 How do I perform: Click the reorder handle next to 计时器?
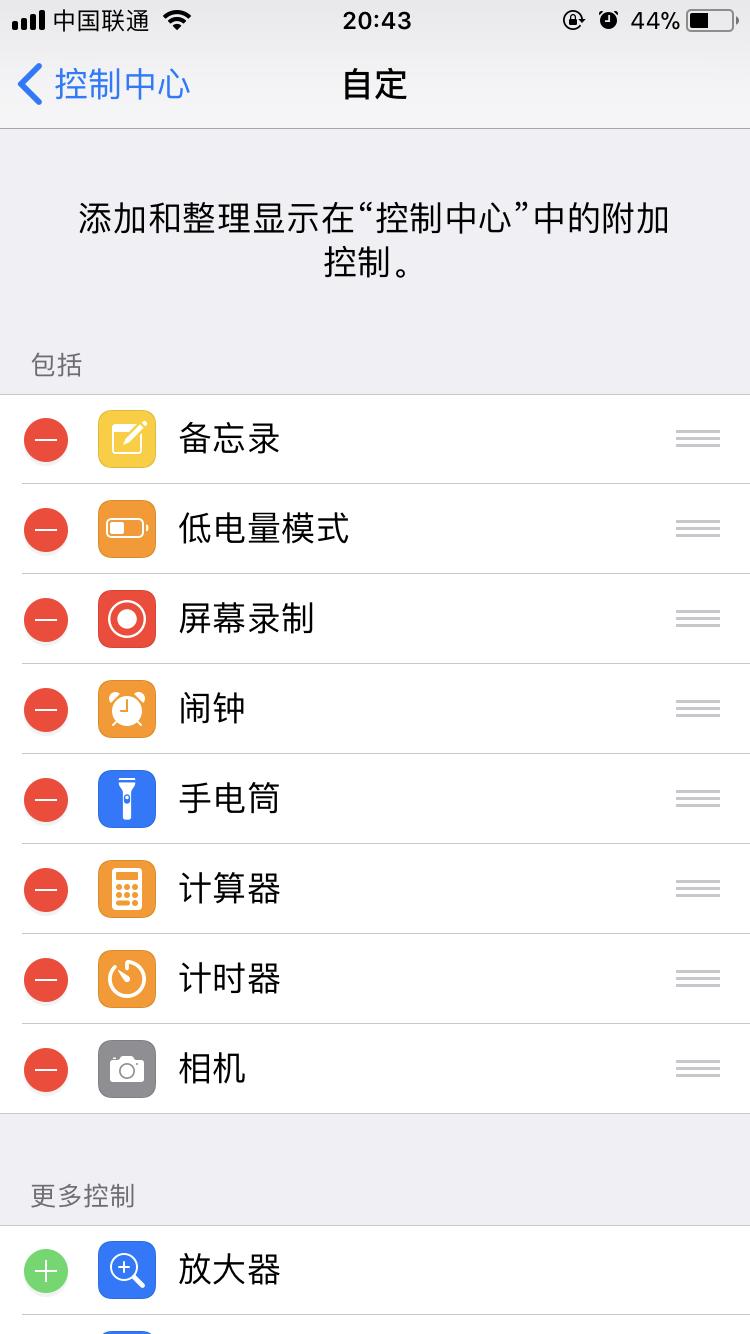coord(697,979)
